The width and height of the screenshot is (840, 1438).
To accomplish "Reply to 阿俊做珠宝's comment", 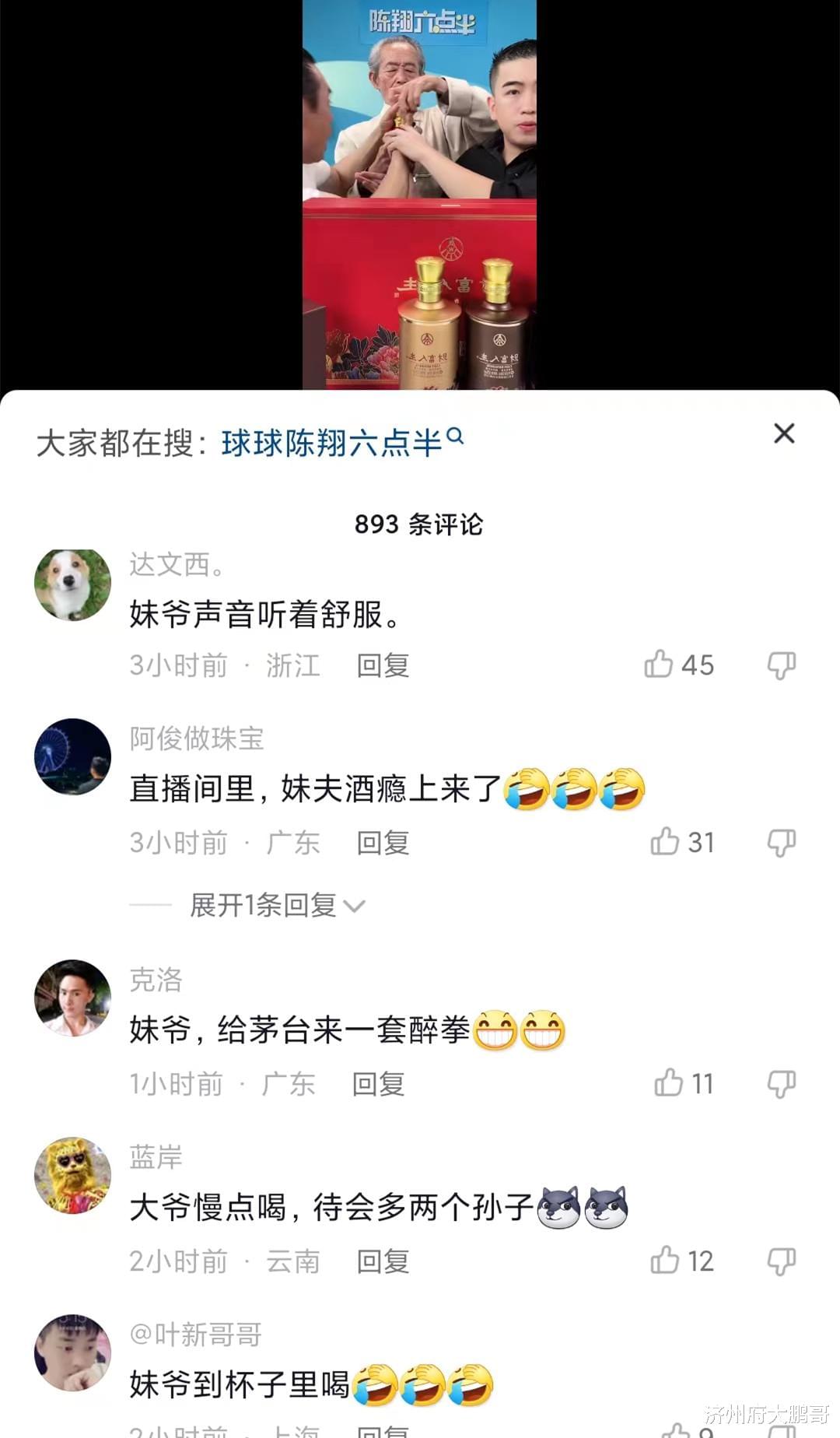I will [x=383, y=843].
